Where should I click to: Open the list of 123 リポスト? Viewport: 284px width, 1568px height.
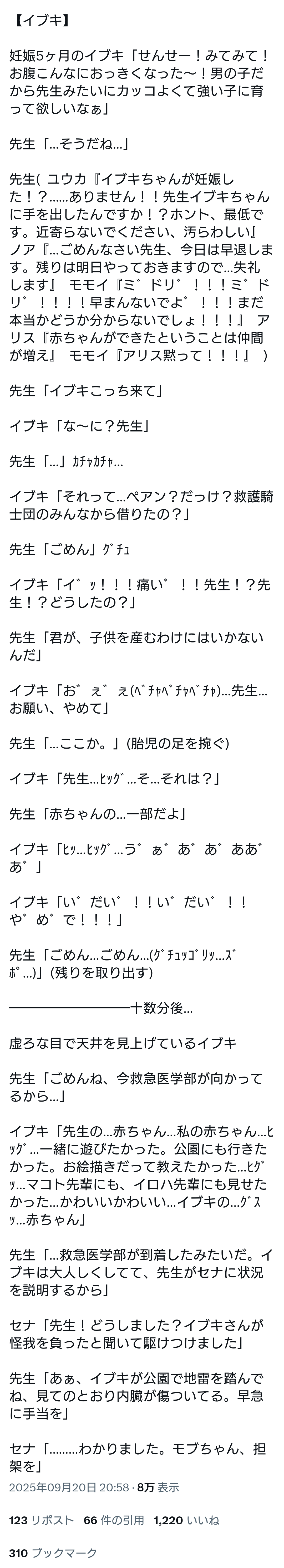point(41,1520)
